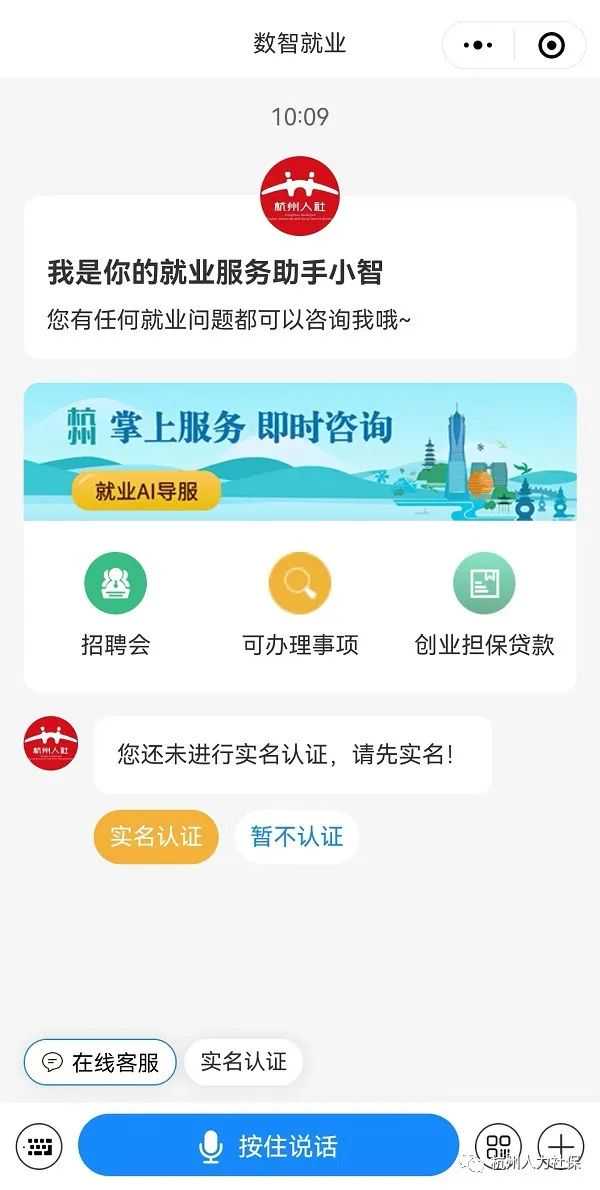Close the mini program via circle icon
Image resolution: width=600 pixels, height=1190 pixels.
click(551, 45)
